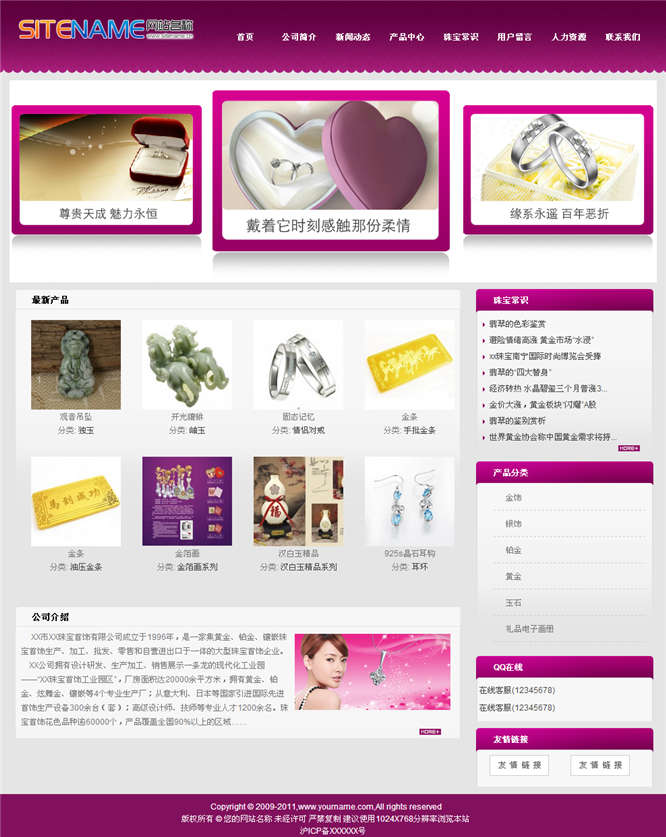This screenshot has width=666, height=837.
Task: Read the article 翡翠的色彩鉴赏
Action: (x=517, y=324)
